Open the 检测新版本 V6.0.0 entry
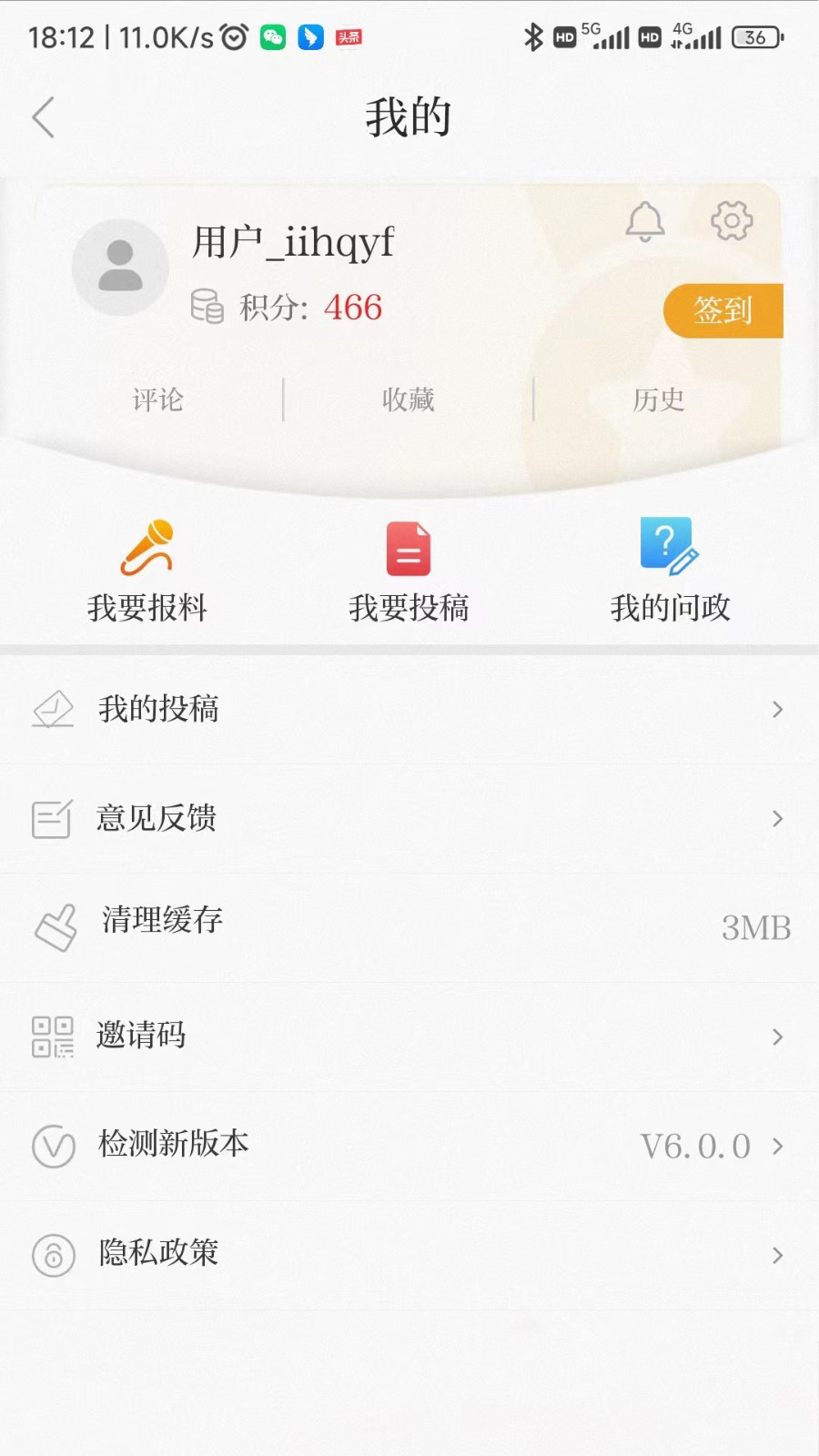 [409, 1147]
